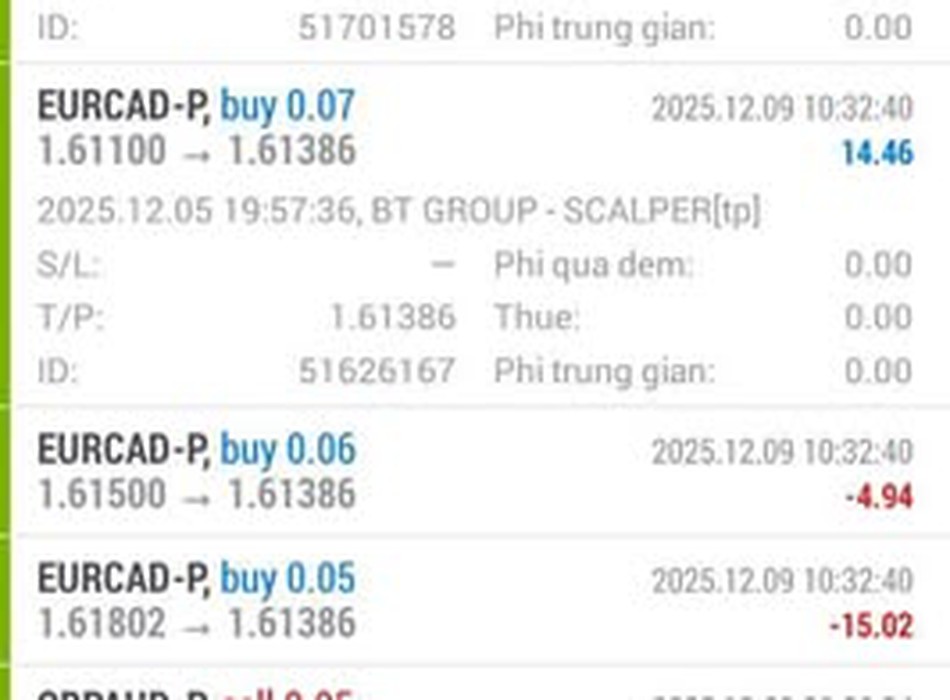This screenshot has height=700, width=950.
Task: Collapse the EURCAD-P buy 0.07 trade details
Action: click(475, 130)
